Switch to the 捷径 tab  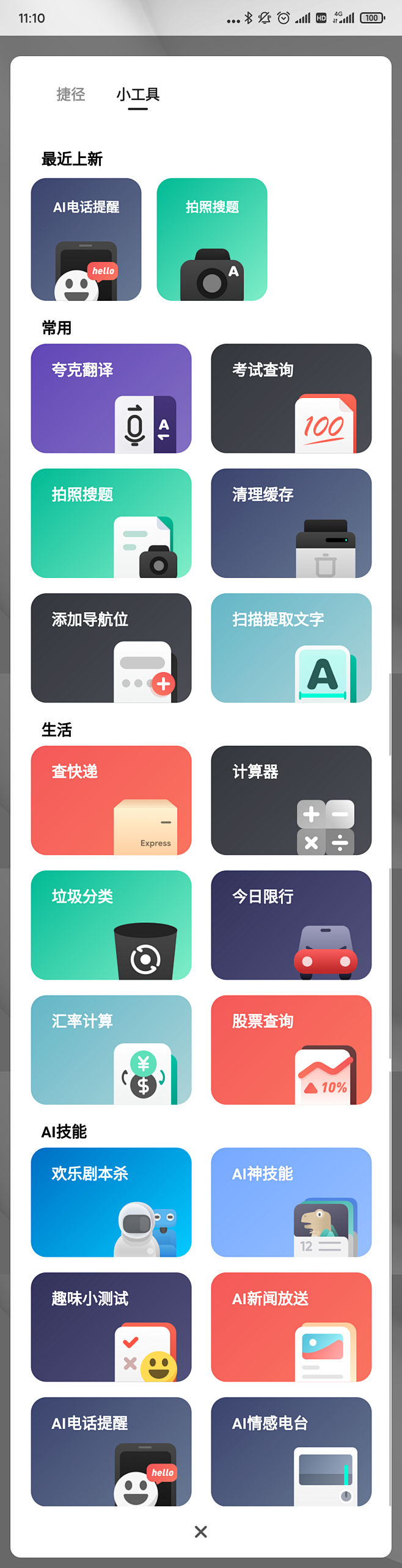point(71,95)
